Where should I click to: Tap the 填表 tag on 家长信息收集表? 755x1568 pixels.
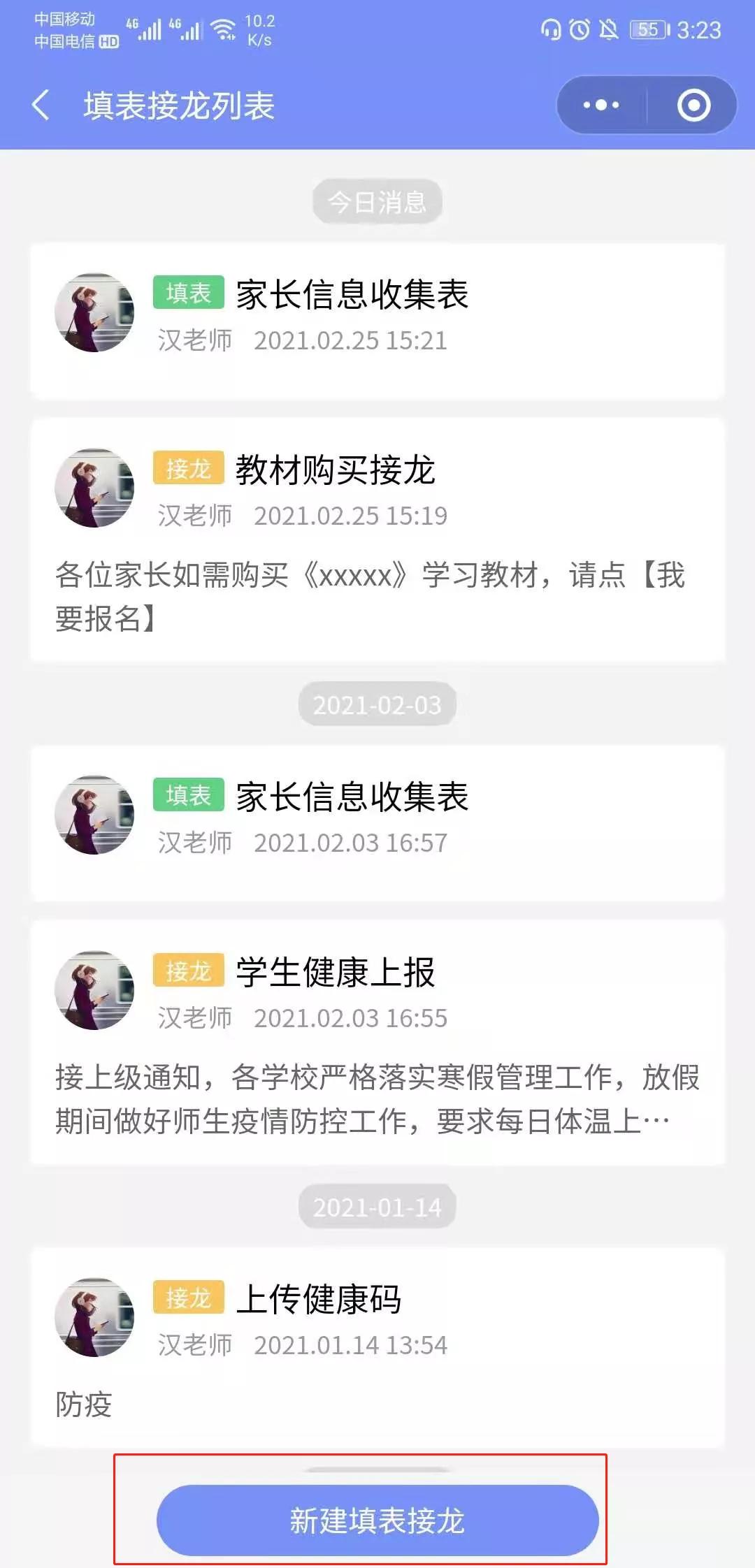pyautogui.click(x=187, y=293)
